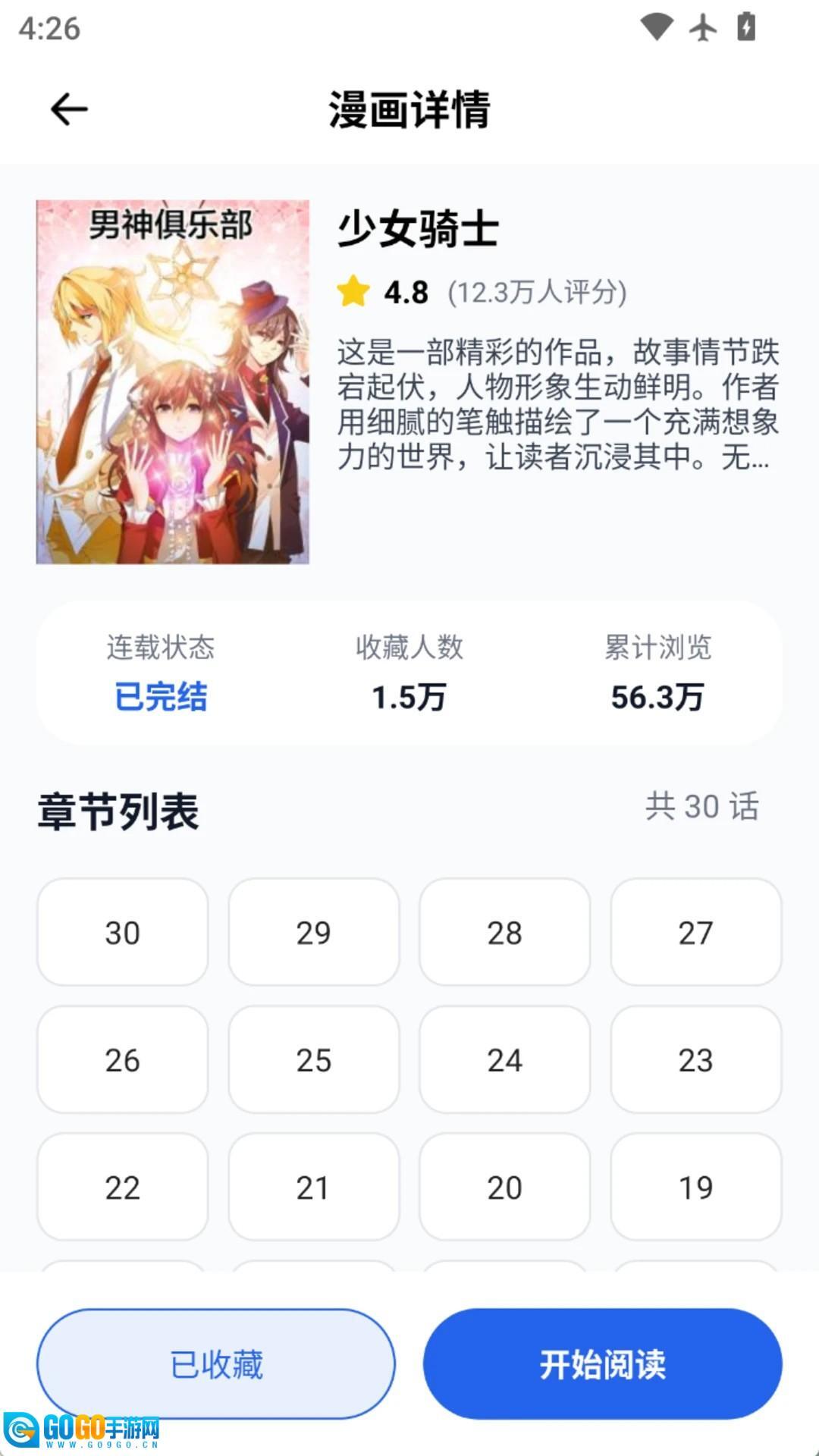Viewport: 819px width, 1456px height.
Task: Open chapter 19
Action: (695, 1188)
